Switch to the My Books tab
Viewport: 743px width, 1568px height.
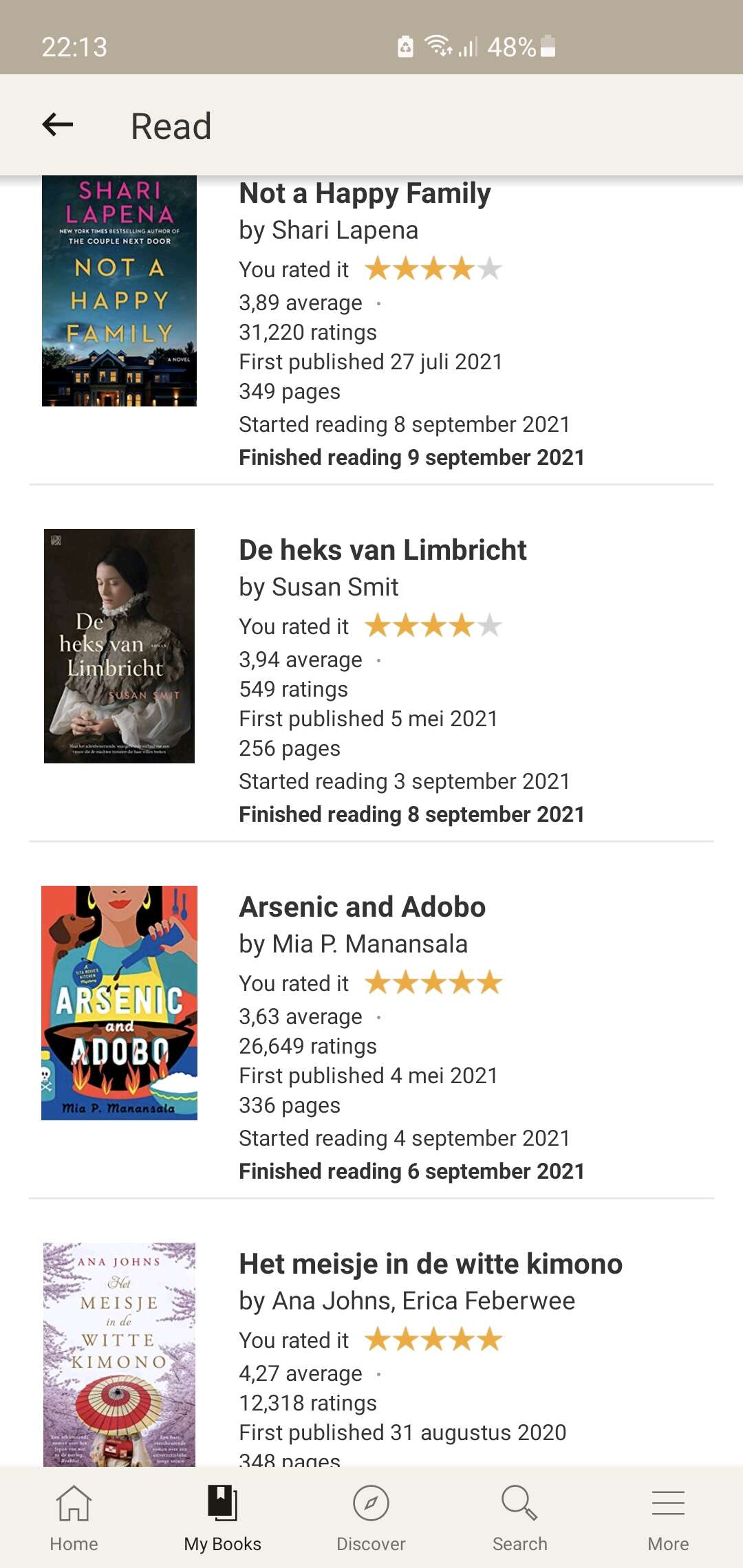pos(222,1518)
